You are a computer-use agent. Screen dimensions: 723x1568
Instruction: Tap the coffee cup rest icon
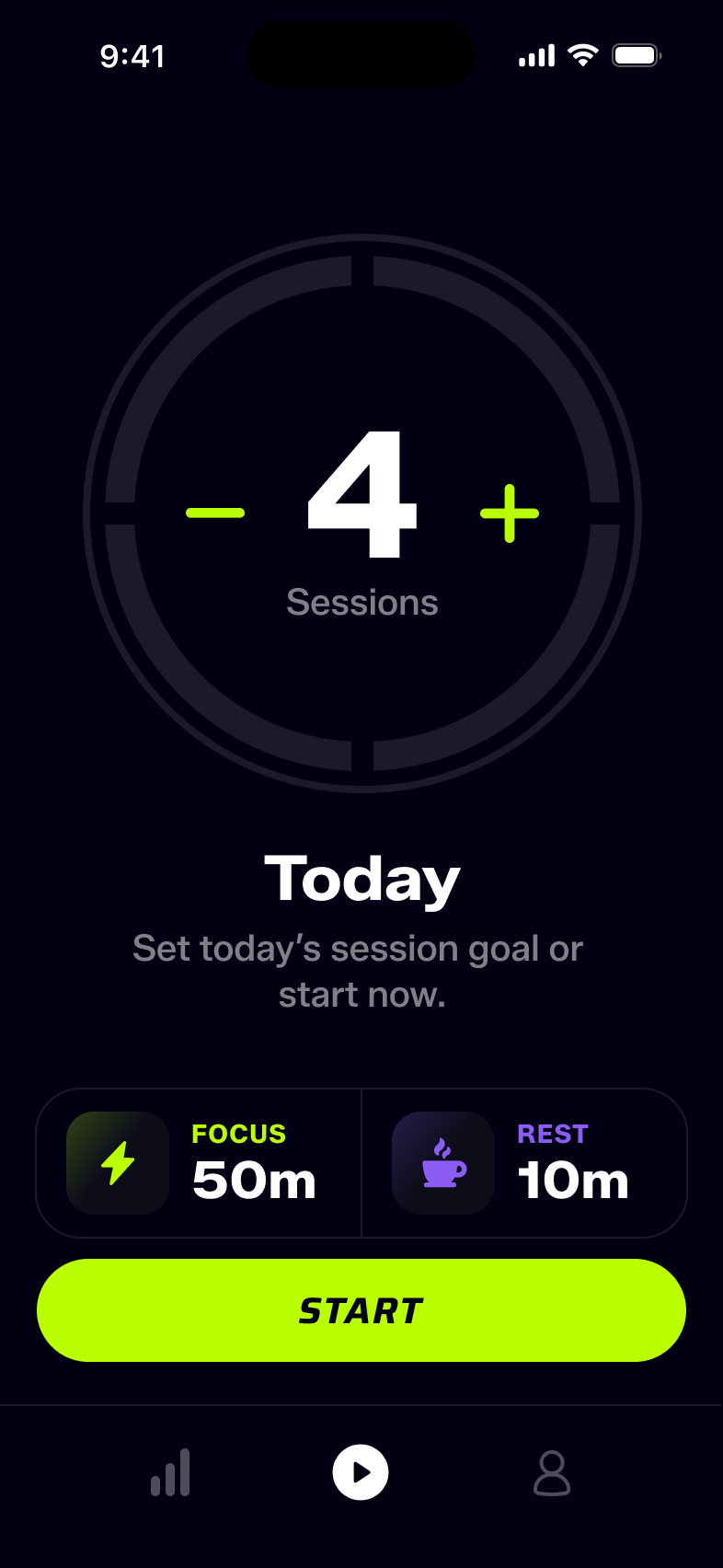pos(442,1162)
